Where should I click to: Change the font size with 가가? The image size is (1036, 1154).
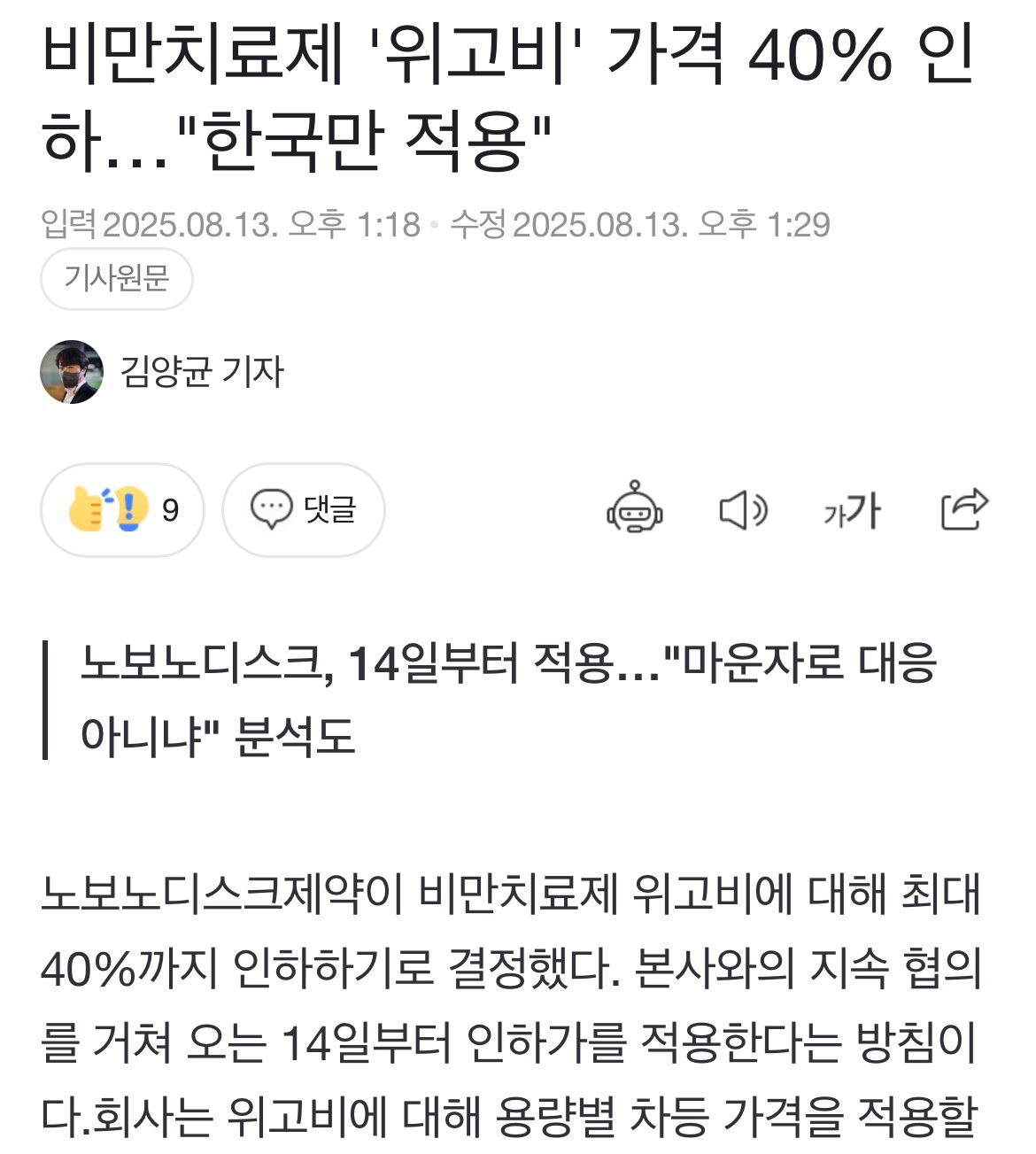coord(851,511)
